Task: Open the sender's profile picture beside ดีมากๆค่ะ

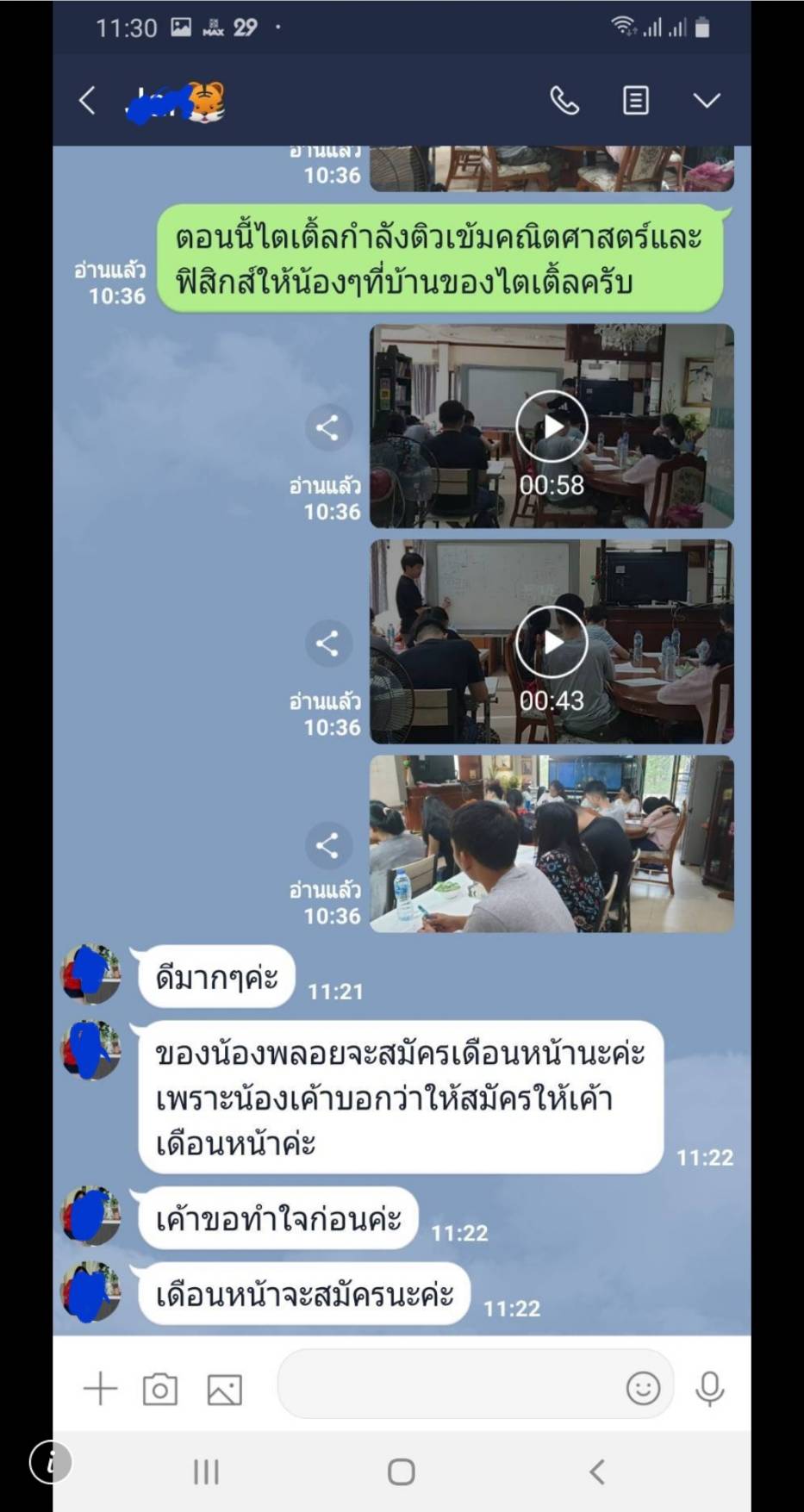Action: (x=90, y=974)
